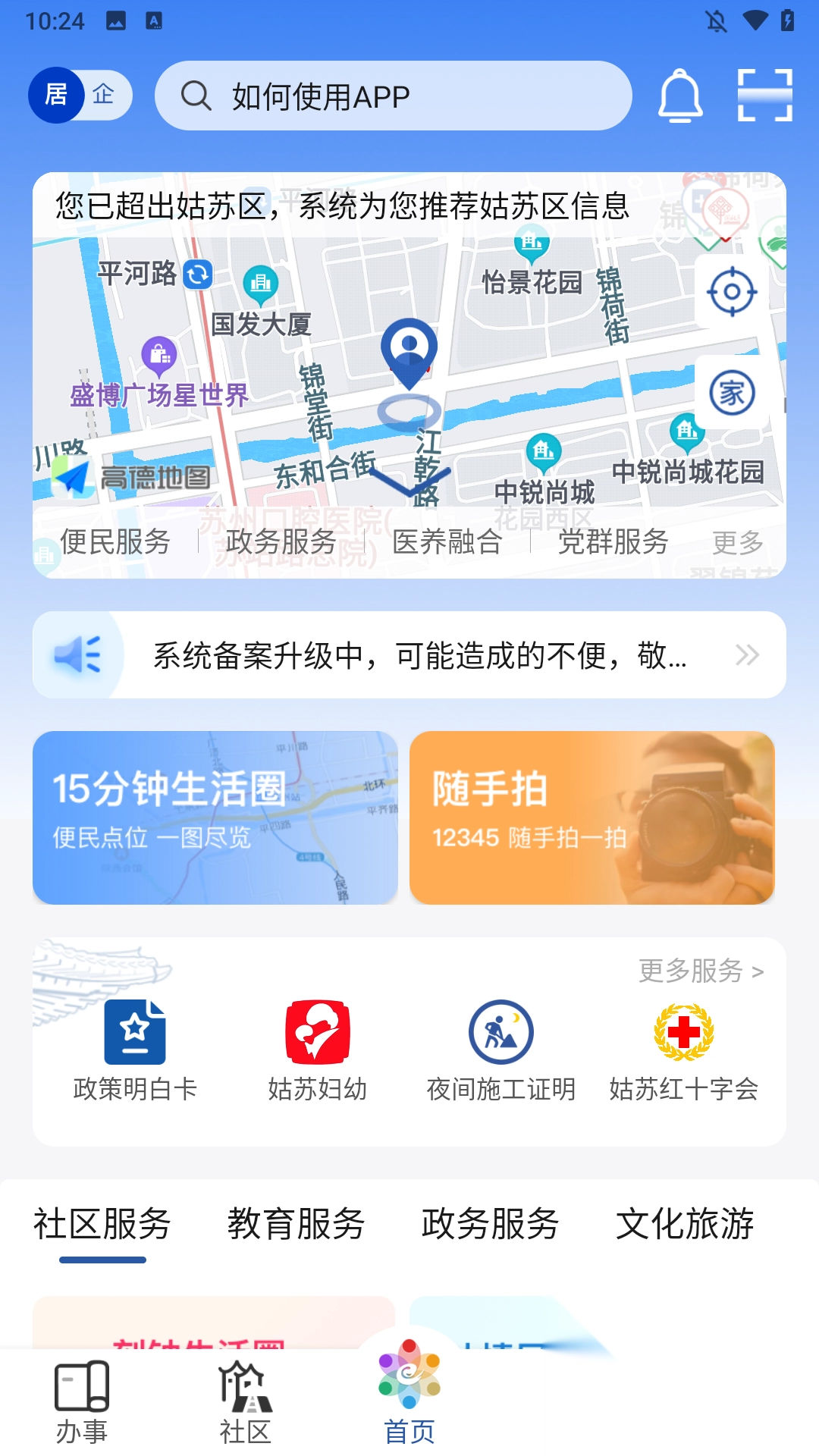This screenshot has width=819, height=1456.
Task: Go to 办事 bottom tab
Action: [82, 1403]
